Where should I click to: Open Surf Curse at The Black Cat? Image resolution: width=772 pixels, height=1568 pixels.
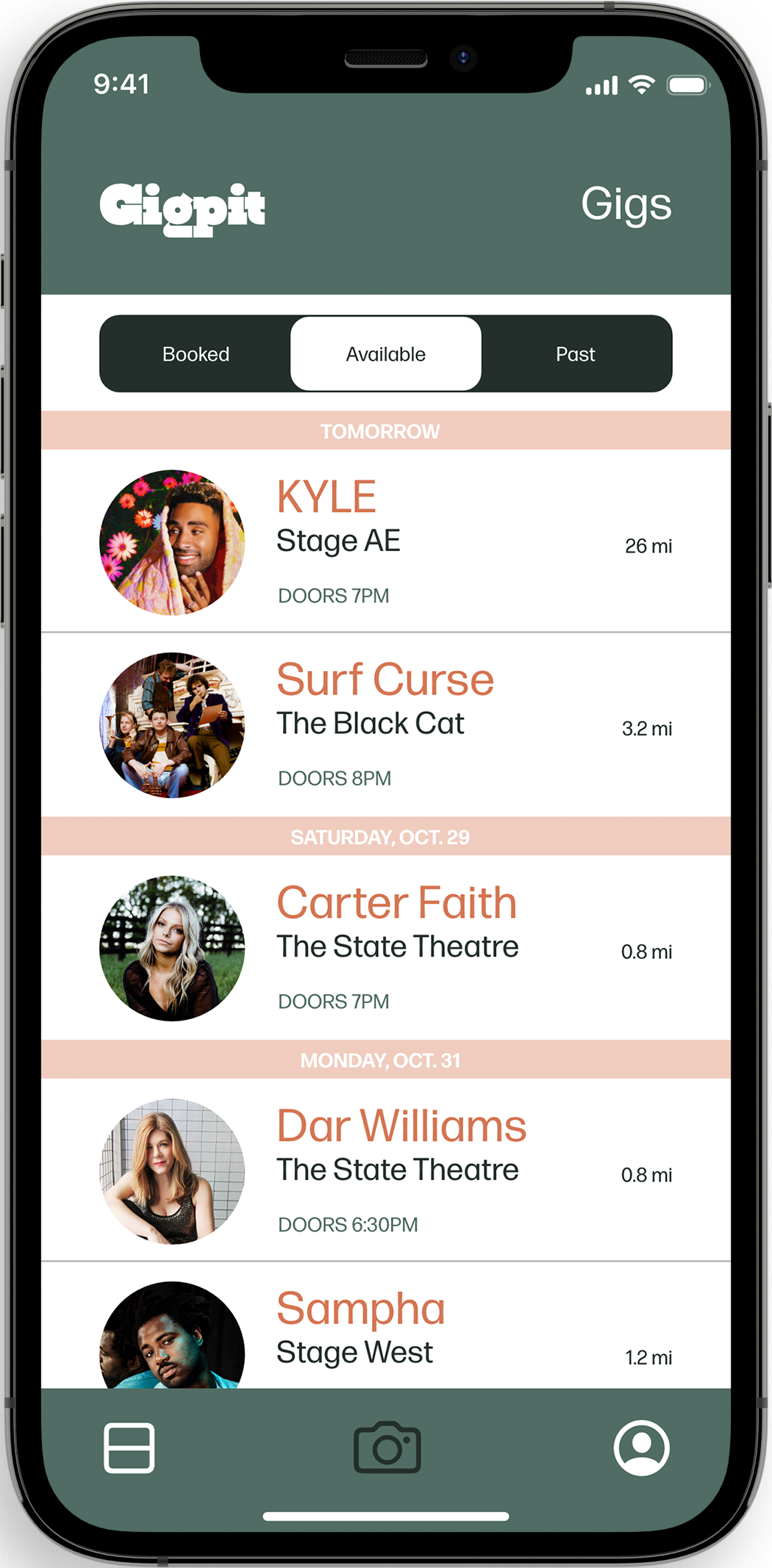386,724
